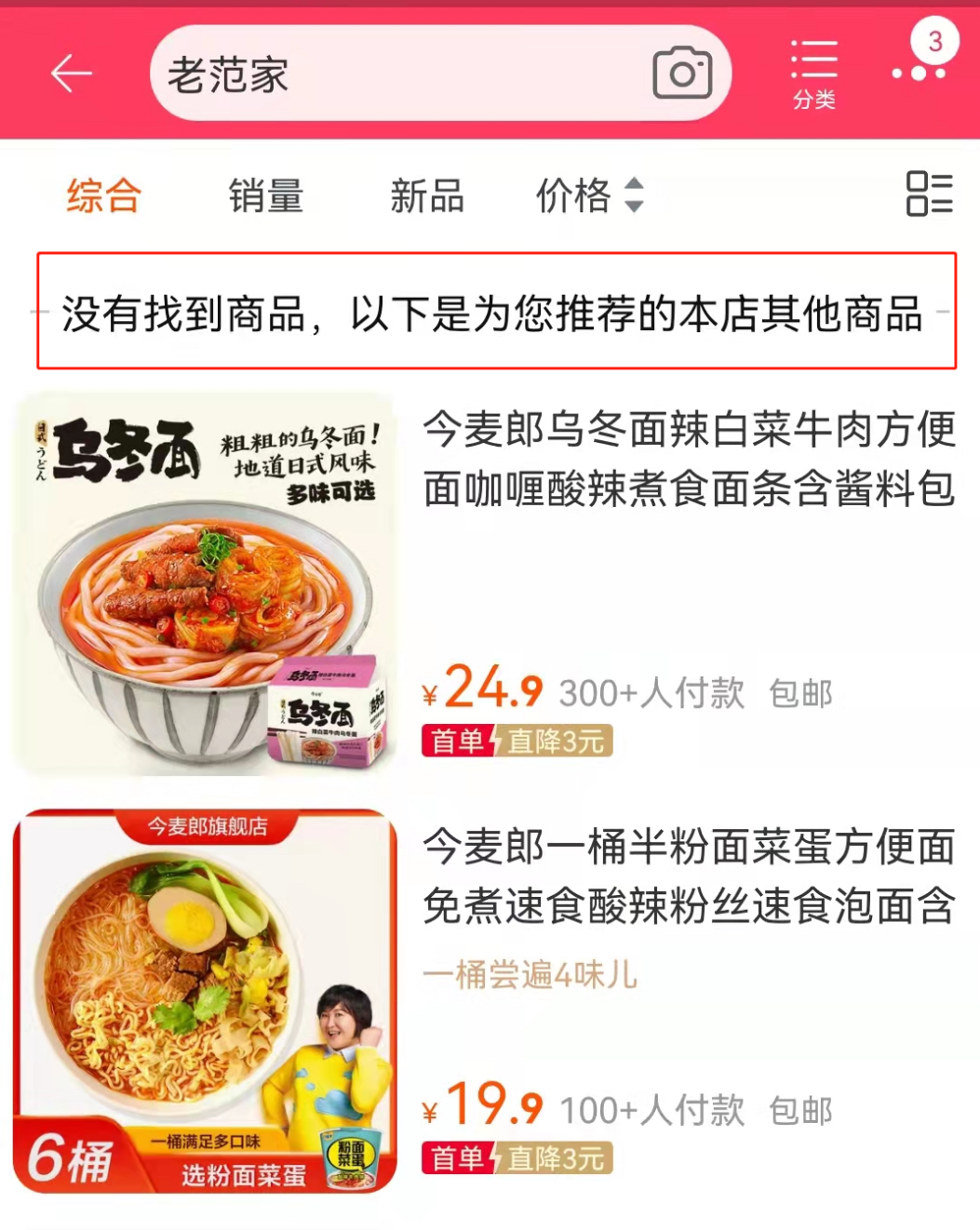Sort results by 销量
The image size is (980, 1230).
(266, 196)
